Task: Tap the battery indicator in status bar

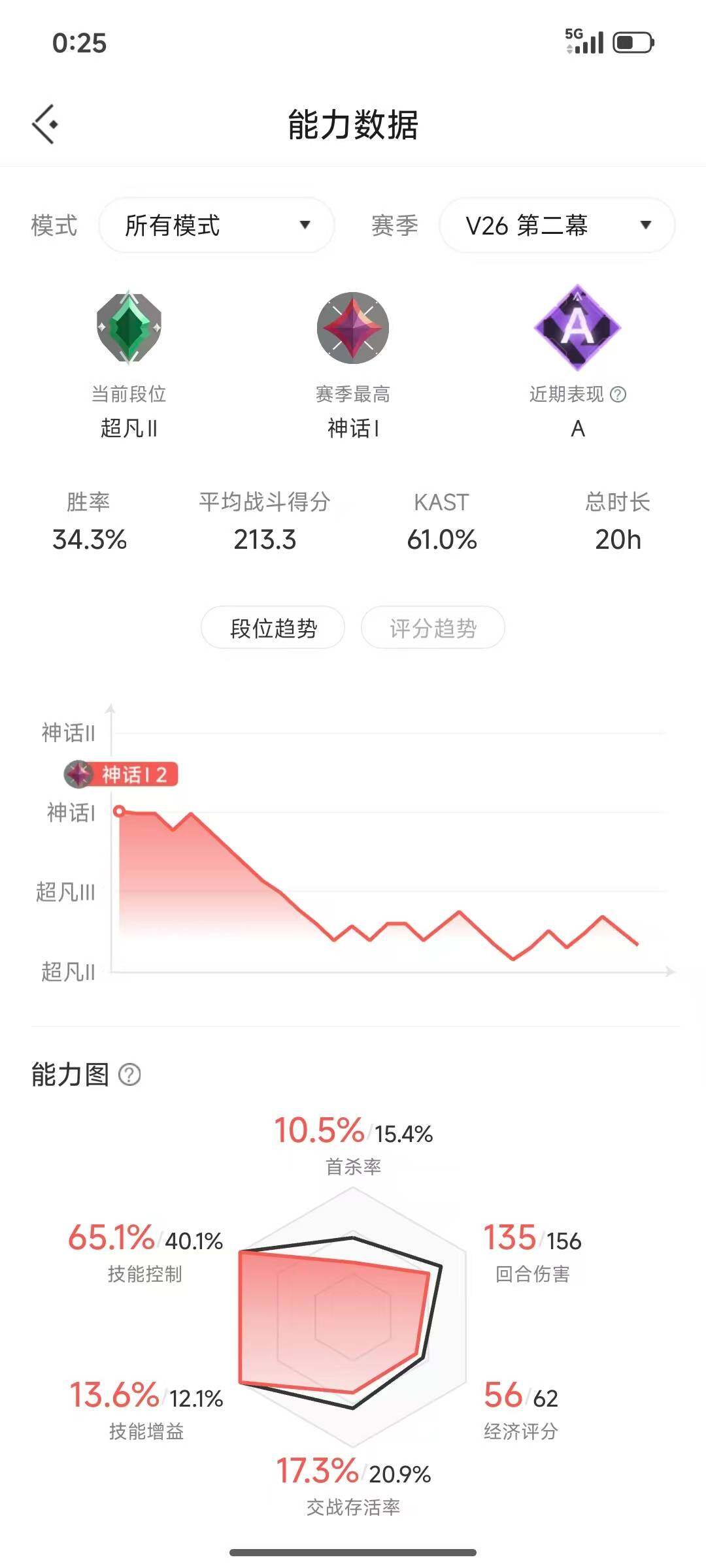Action: pyautogui.click(x=631, y=41)
